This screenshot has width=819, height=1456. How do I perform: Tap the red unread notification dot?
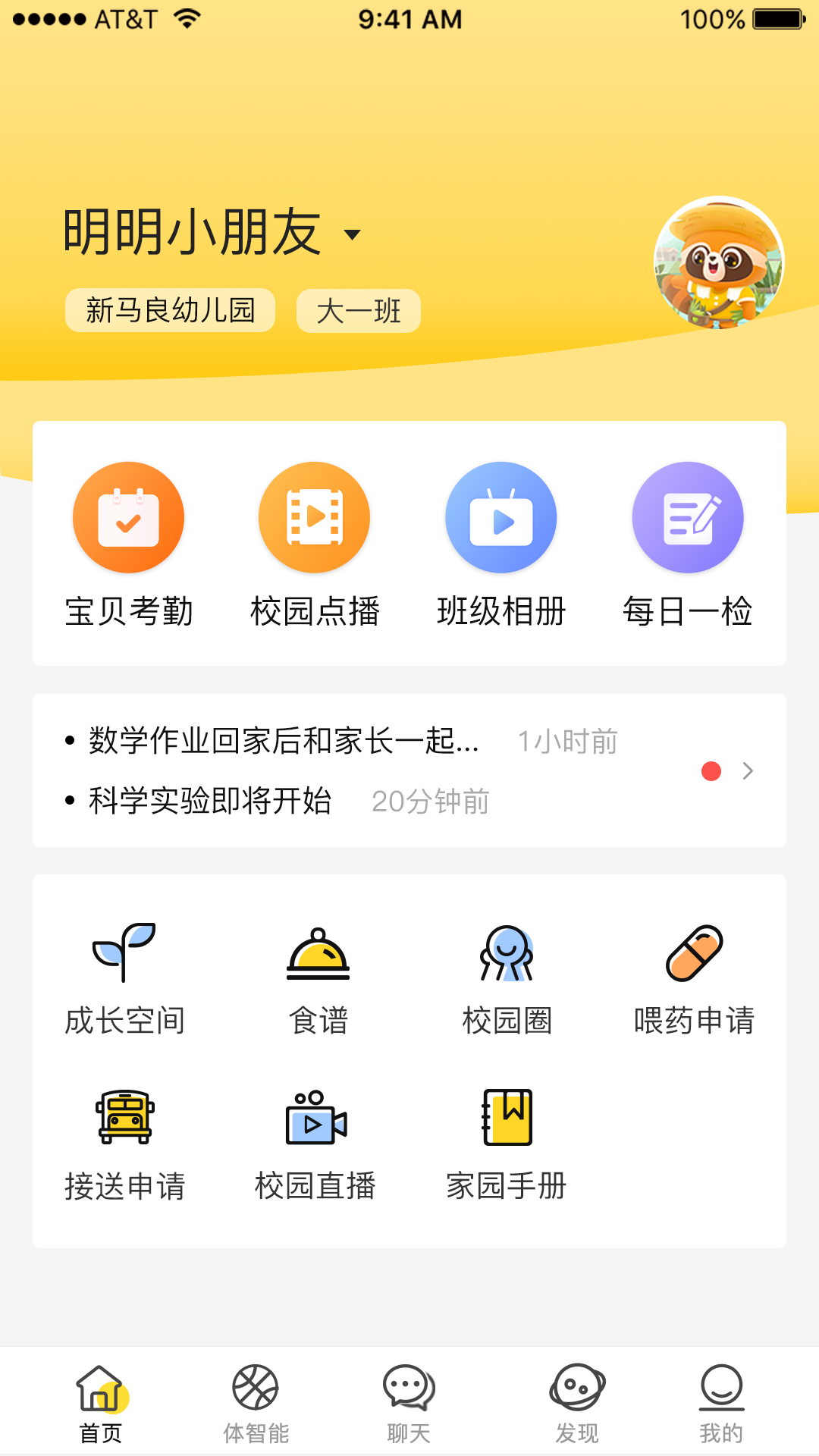click(711, 771)
